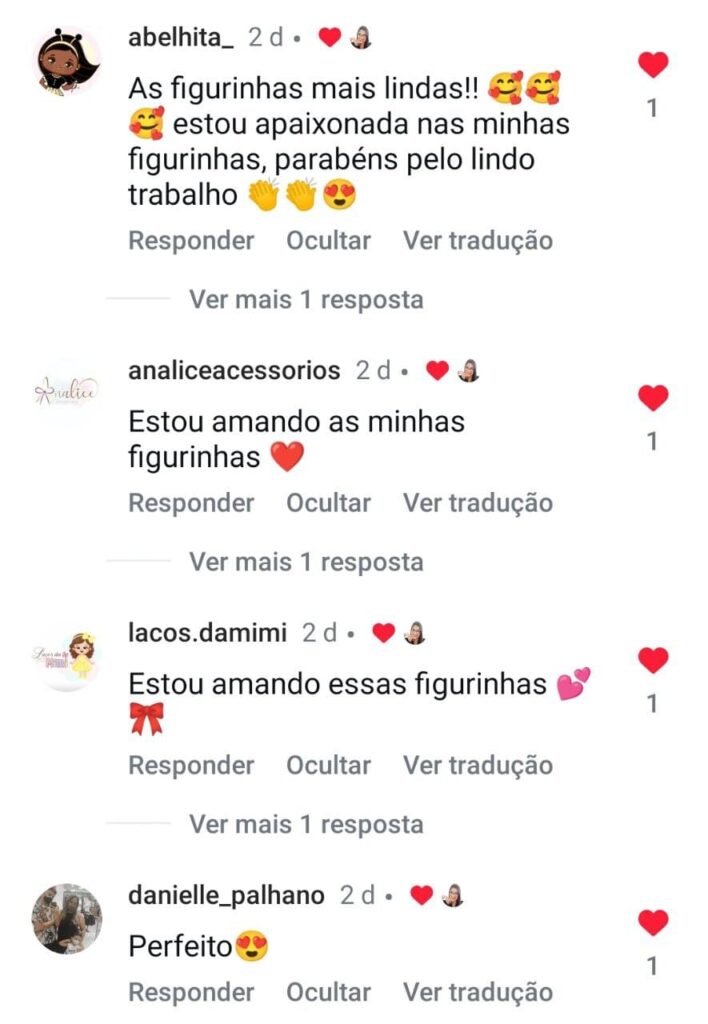Reply to lacos.damimi's comment
The width and height of the screenshot is (708, 1024).
click(191, 766)
